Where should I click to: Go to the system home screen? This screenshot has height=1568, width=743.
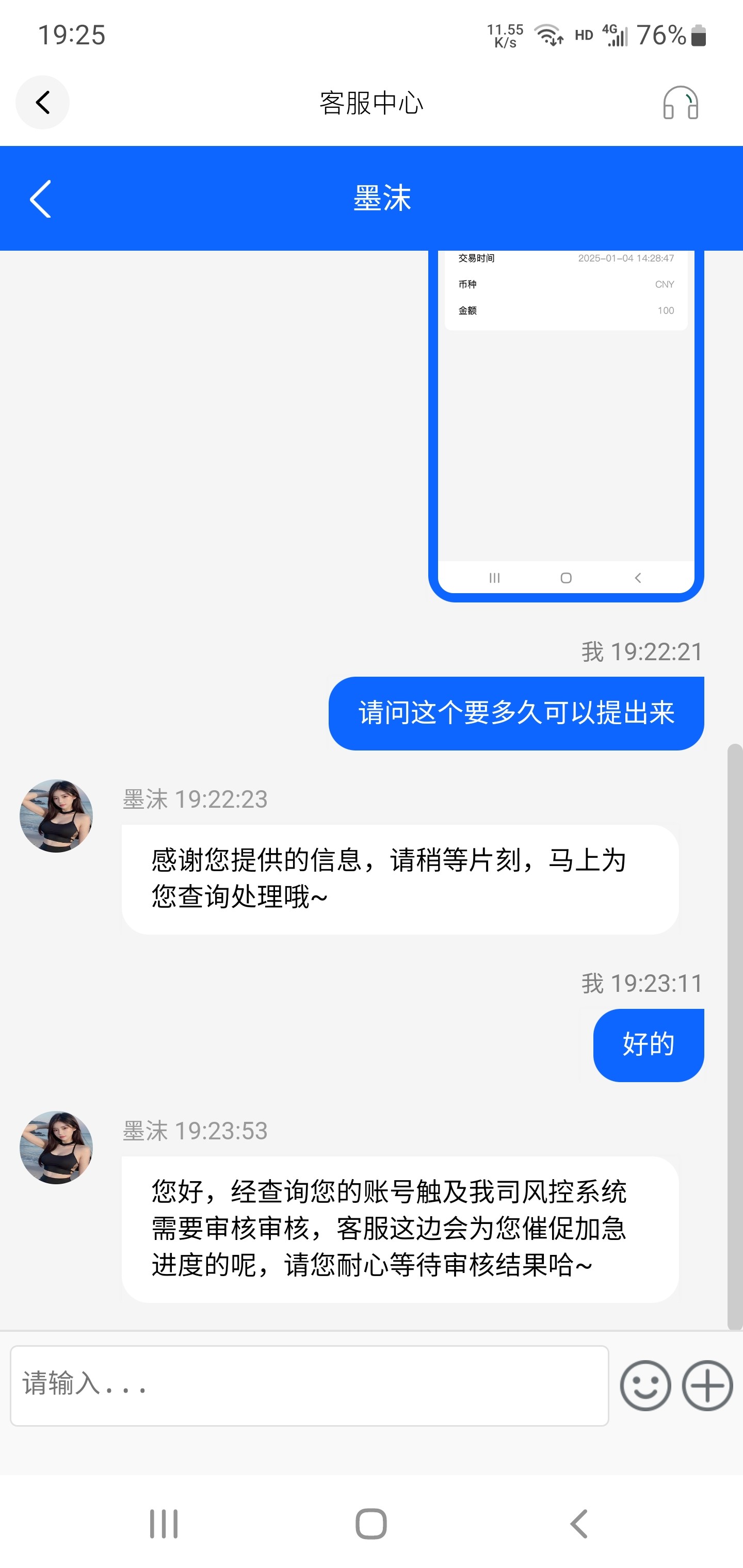pos(371,1524)
